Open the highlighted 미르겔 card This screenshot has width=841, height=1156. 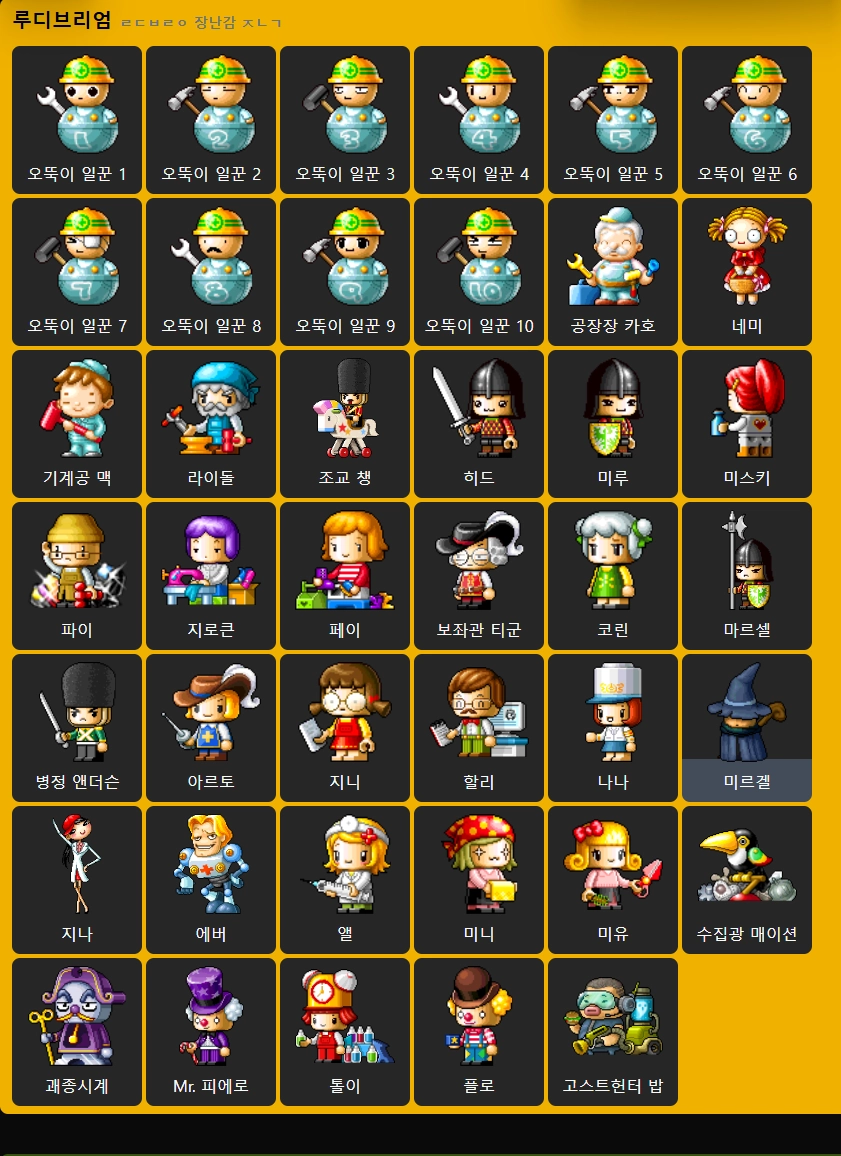(x=747, y=728)
